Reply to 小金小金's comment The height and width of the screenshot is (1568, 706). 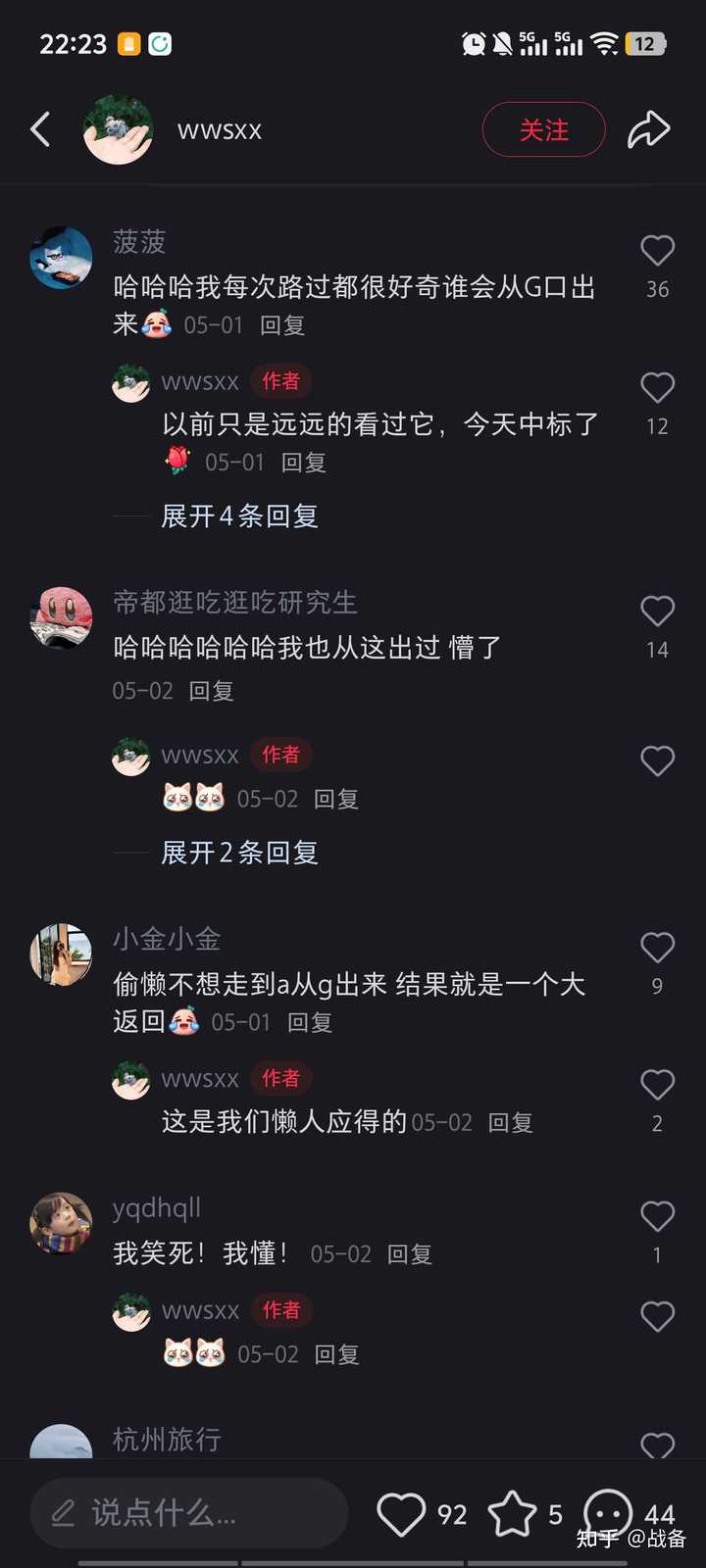tap(310, 1023)
